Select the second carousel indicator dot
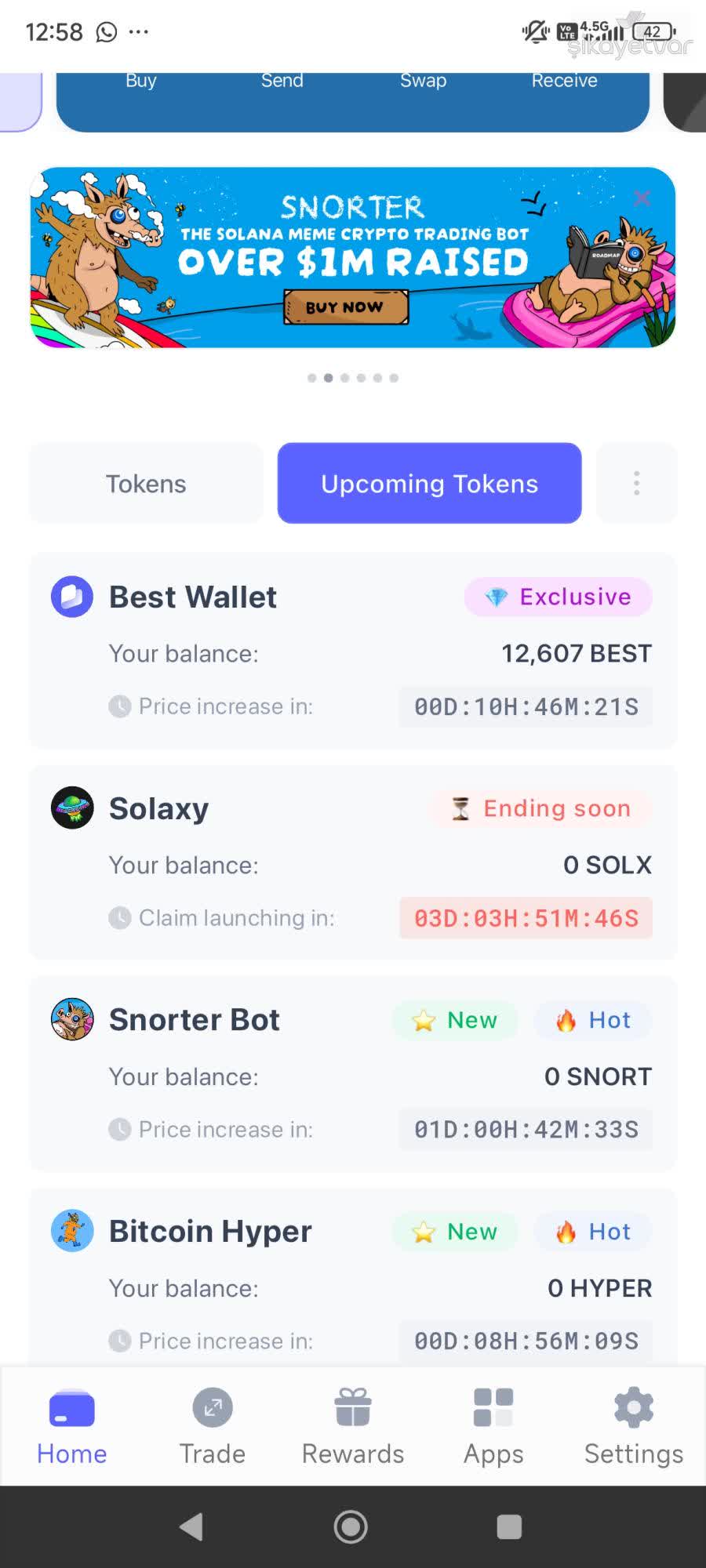706x1568 pixels. point(328,377)
